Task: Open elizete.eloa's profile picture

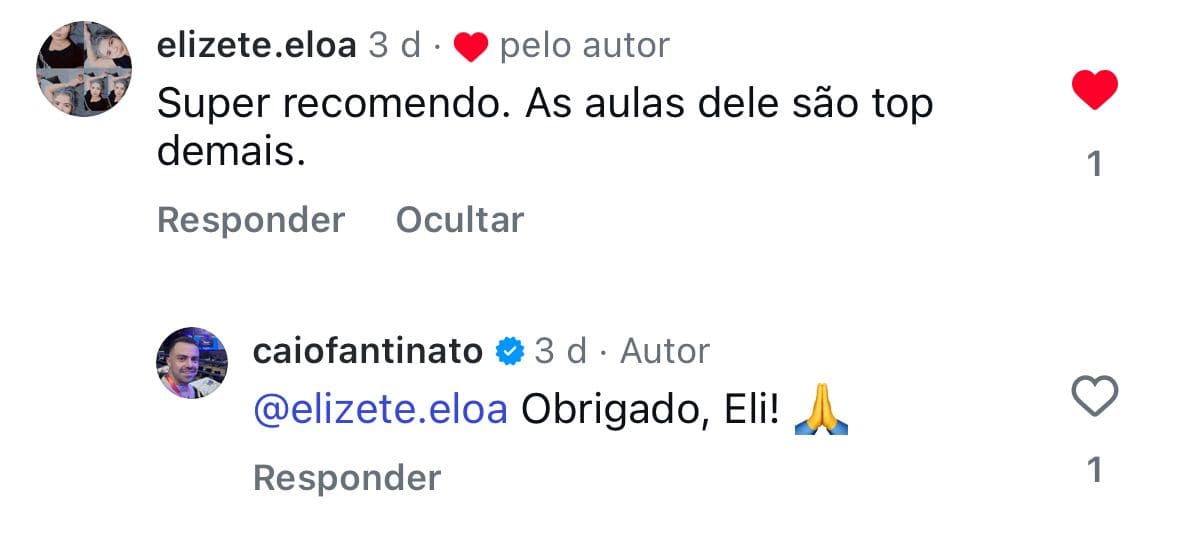Action: [x=84, y=69]
